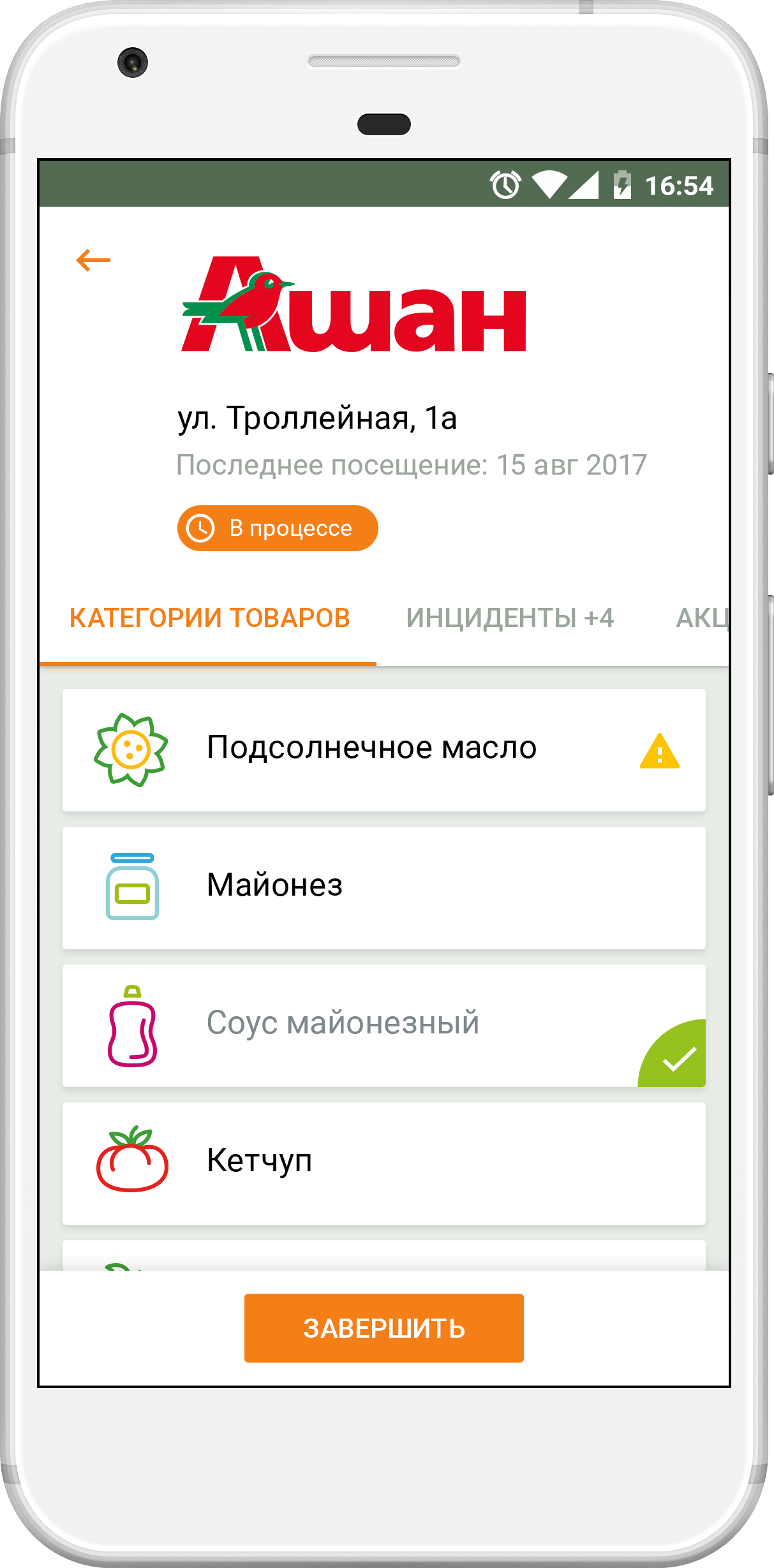The width and height of the screenshot is (774, 1568).
Task: Open the truncated АКЦ tab
Action: point(702,617)
